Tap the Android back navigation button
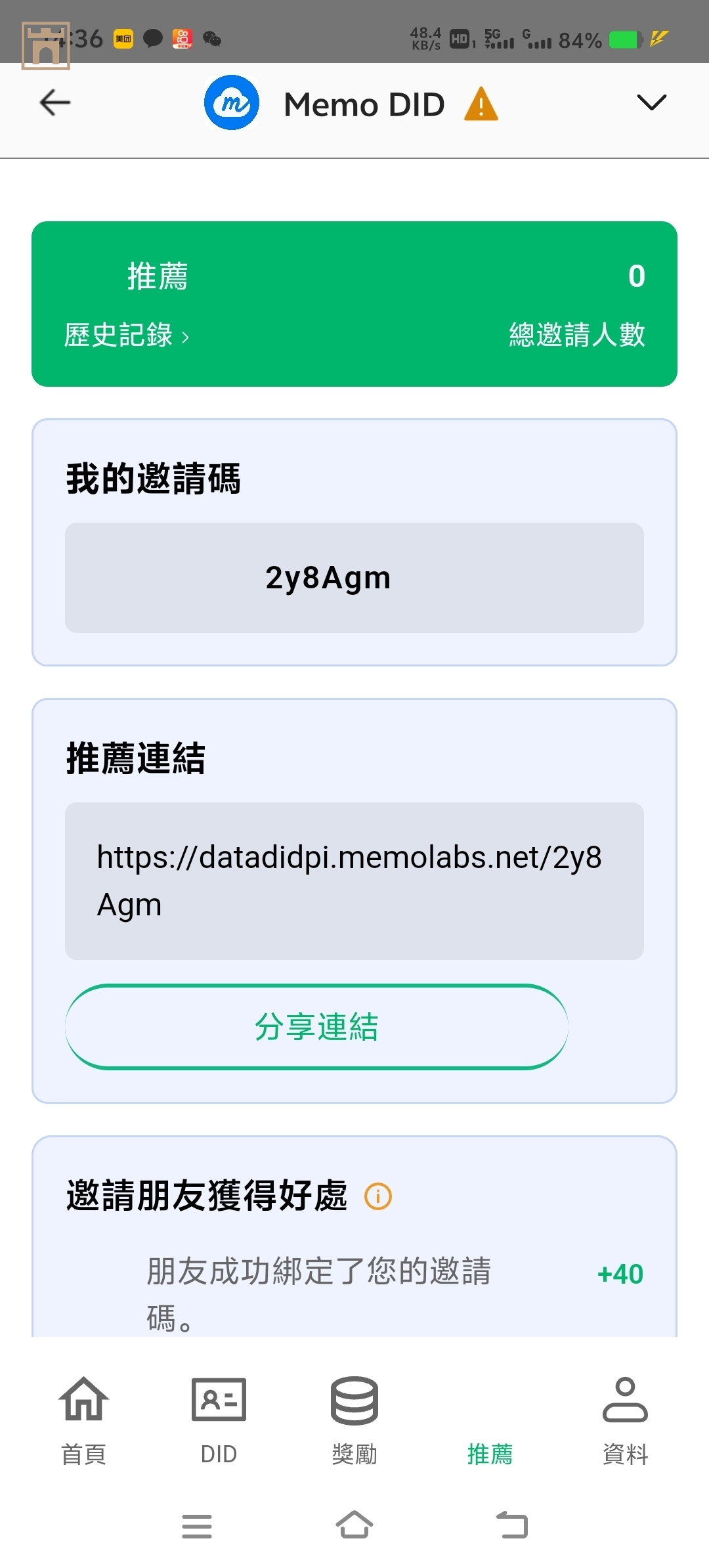Viewport: 709px width, 1568px height. tap(514, 1525)
